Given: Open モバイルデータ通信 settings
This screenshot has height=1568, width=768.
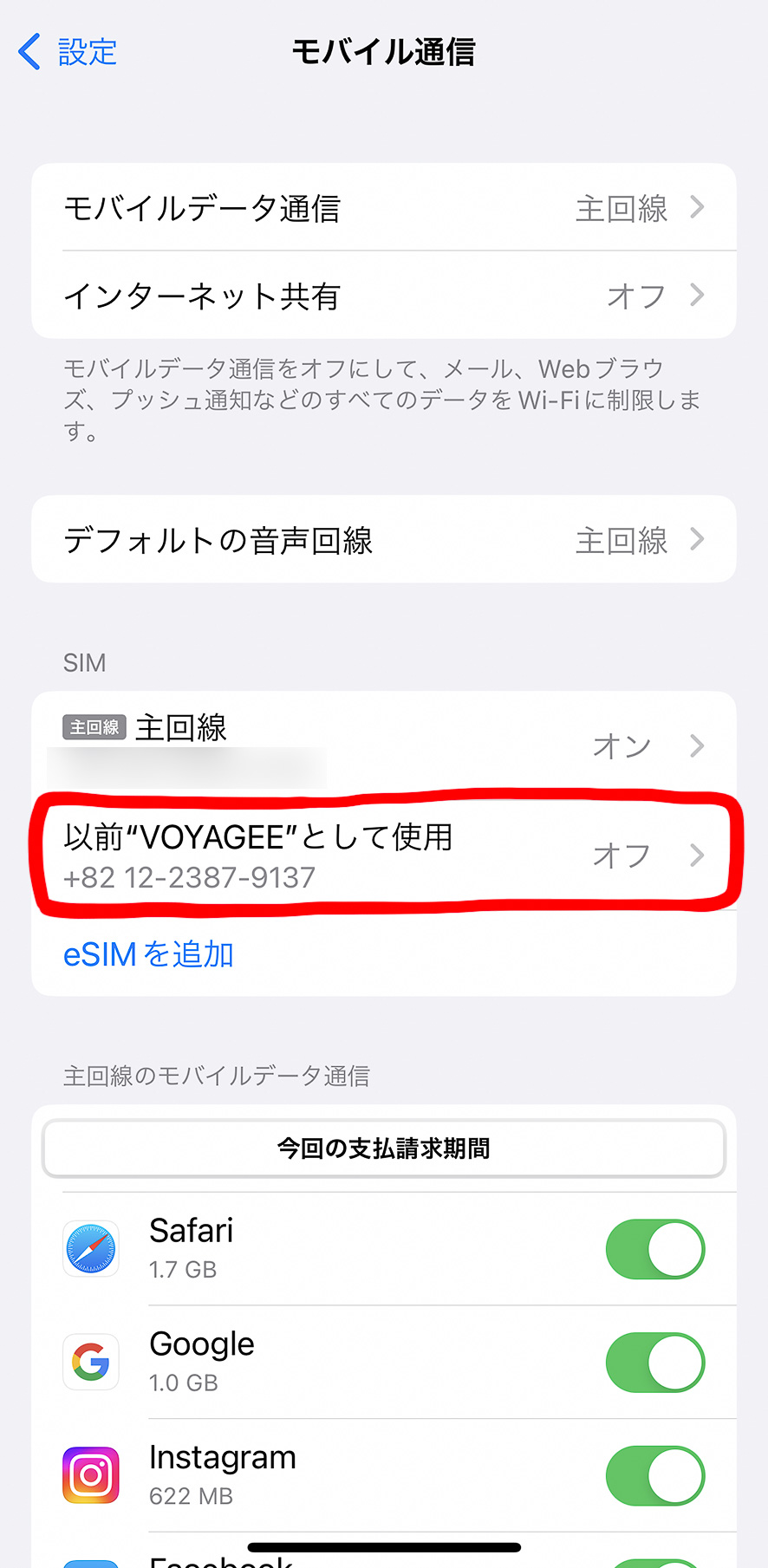Looking at the screenshot, I should pyautogui.click(x=383, y=208).
